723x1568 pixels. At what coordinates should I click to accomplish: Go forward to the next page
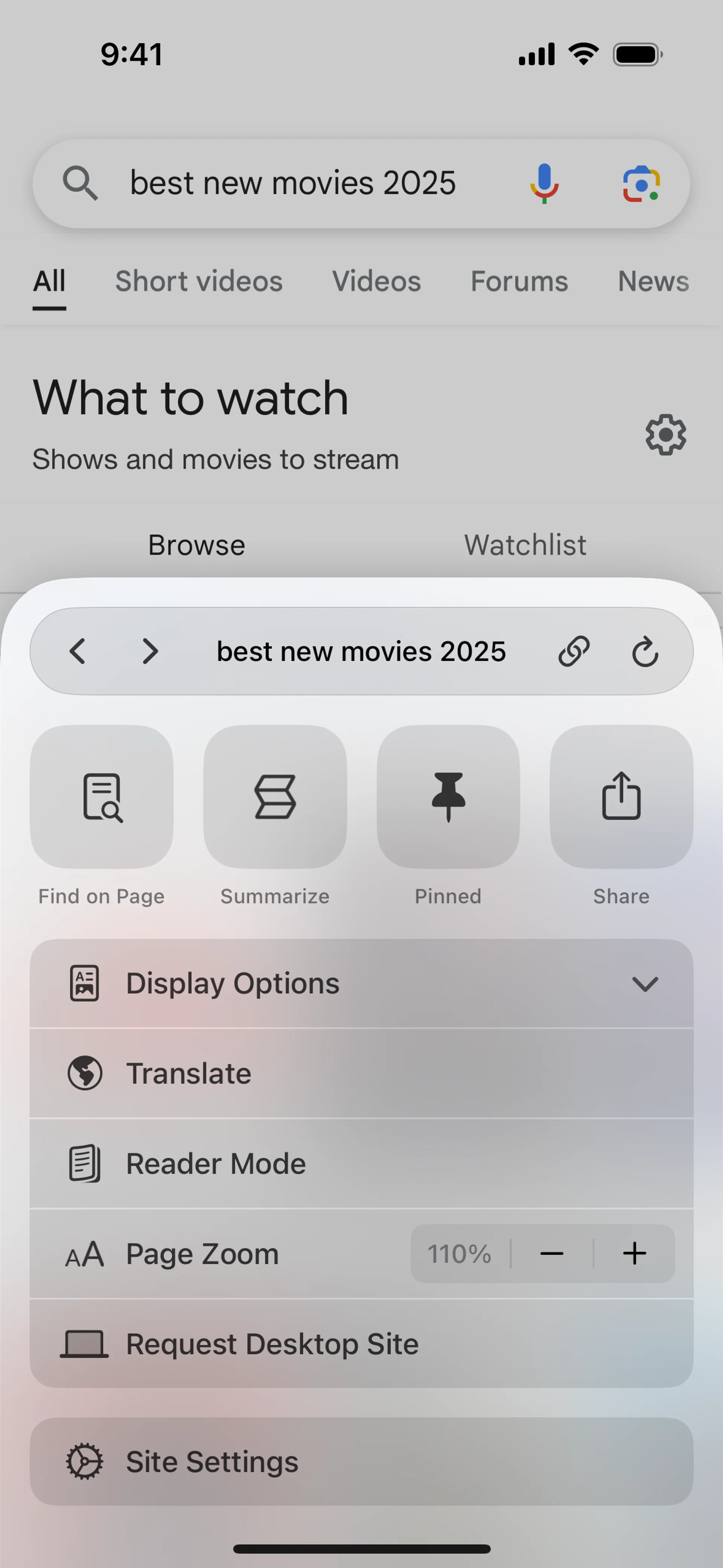click(x=150, y=651)
